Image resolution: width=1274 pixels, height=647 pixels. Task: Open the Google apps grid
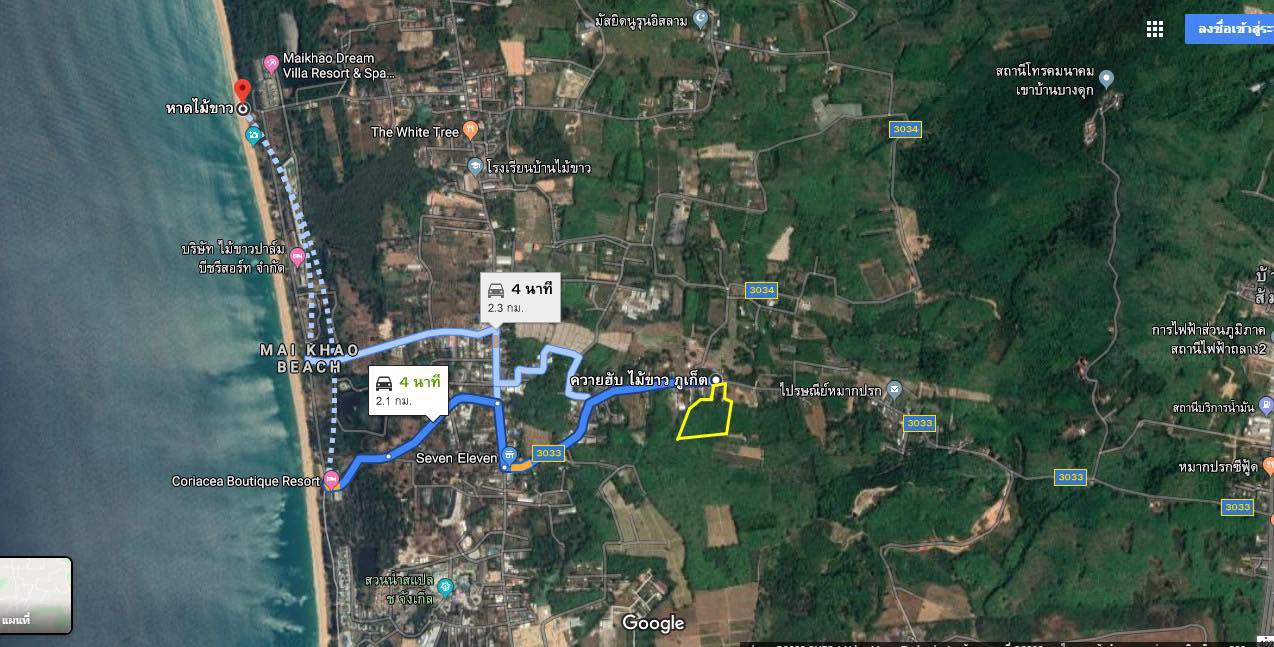(x=1155, y=29)
